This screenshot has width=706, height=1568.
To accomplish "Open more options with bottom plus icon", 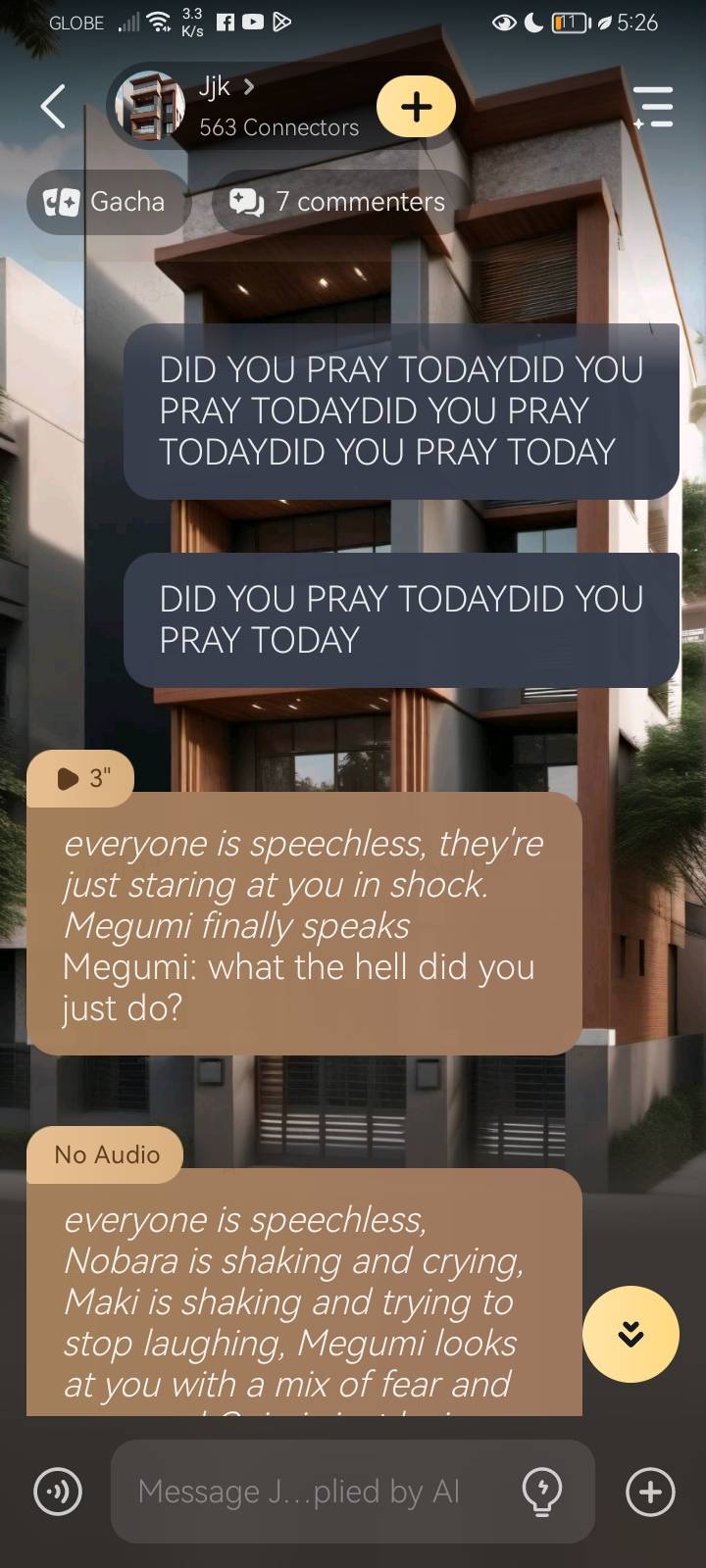I will coord(650,1492).
